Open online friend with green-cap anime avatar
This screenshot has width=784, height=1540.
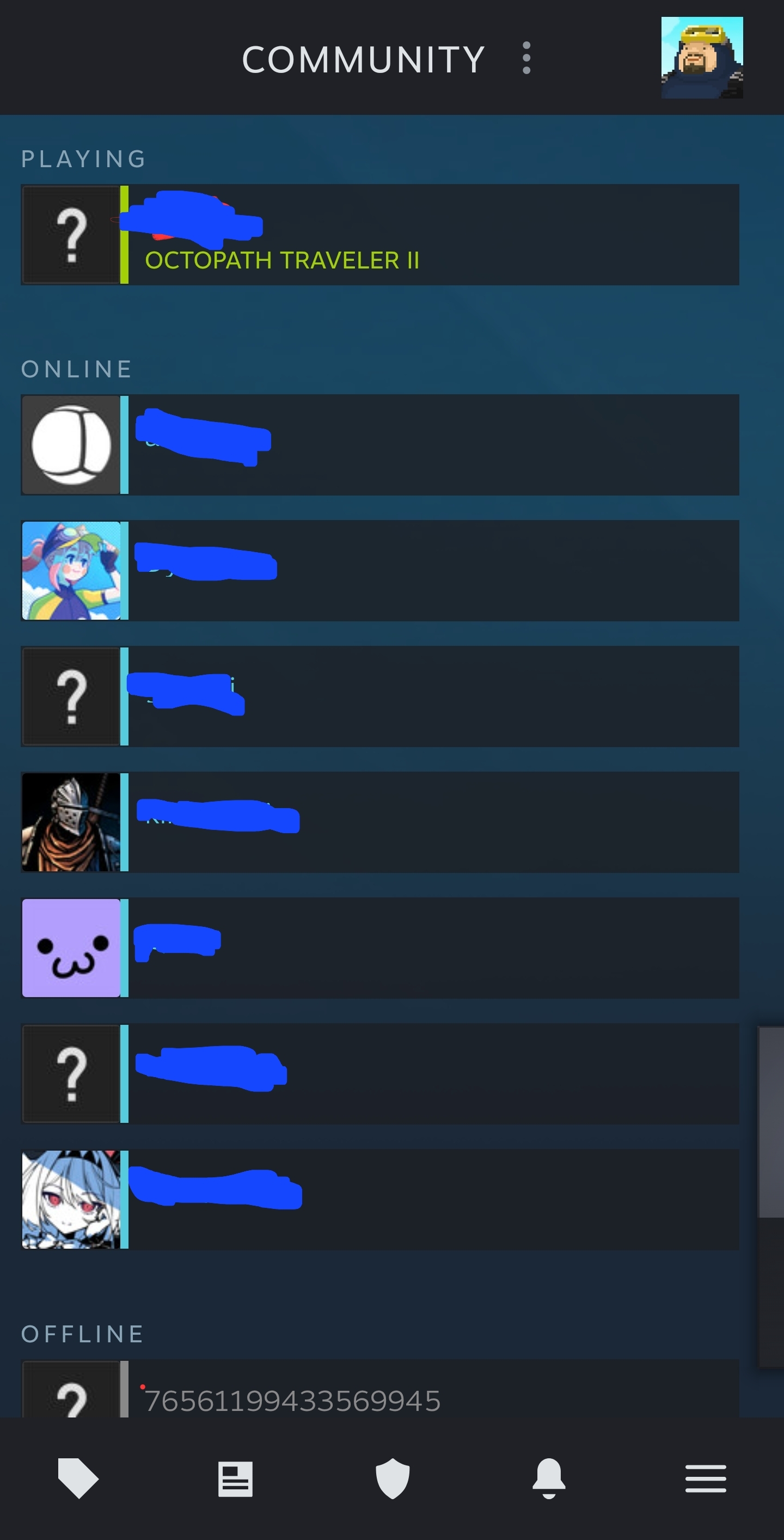click(x=380, y=570)
